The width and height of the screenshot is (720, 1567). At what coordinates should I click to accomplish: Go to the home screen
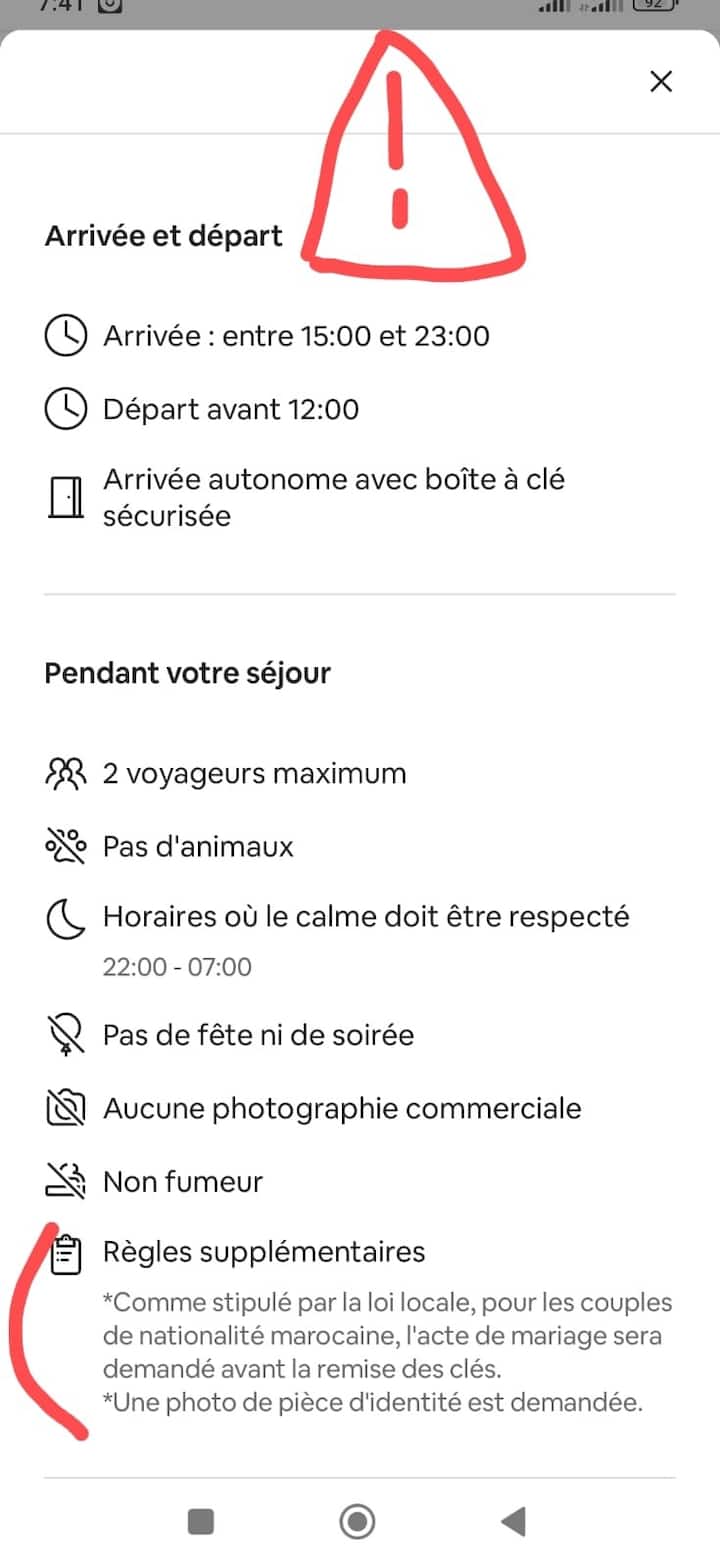pos(357,1522)
